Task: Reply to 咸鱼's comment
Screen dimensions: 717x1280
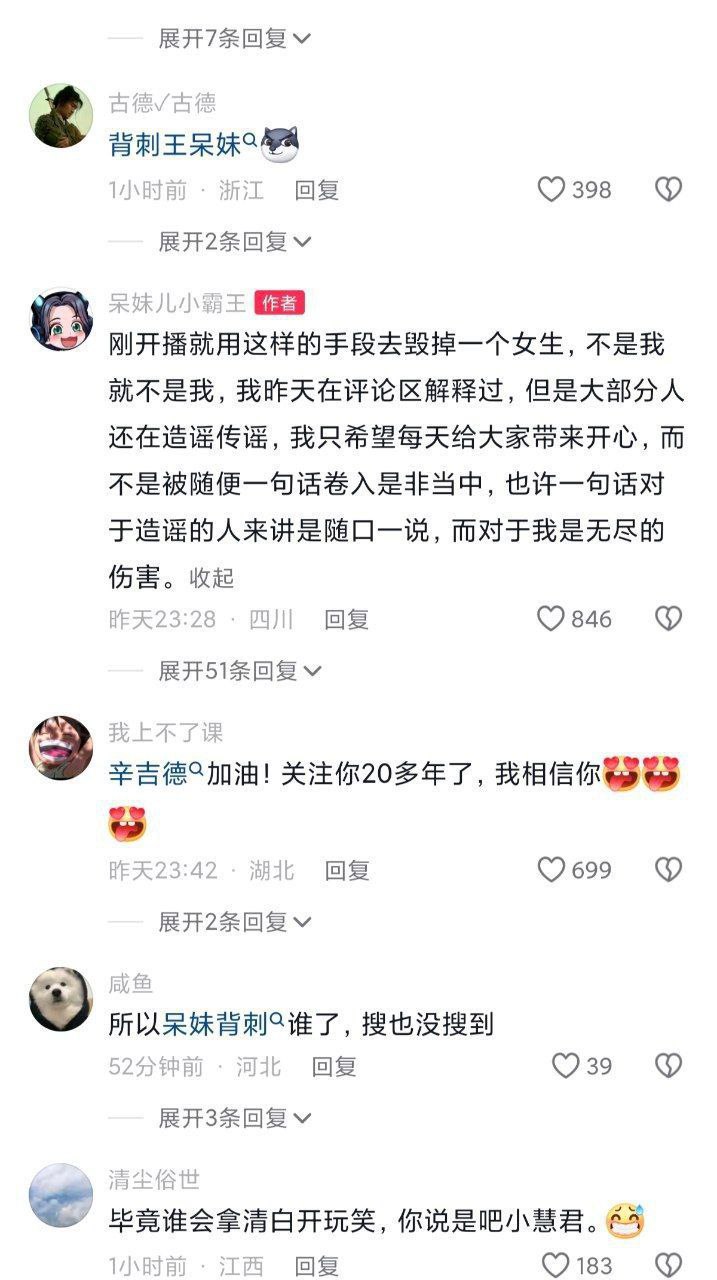Action: (333, 1067)
